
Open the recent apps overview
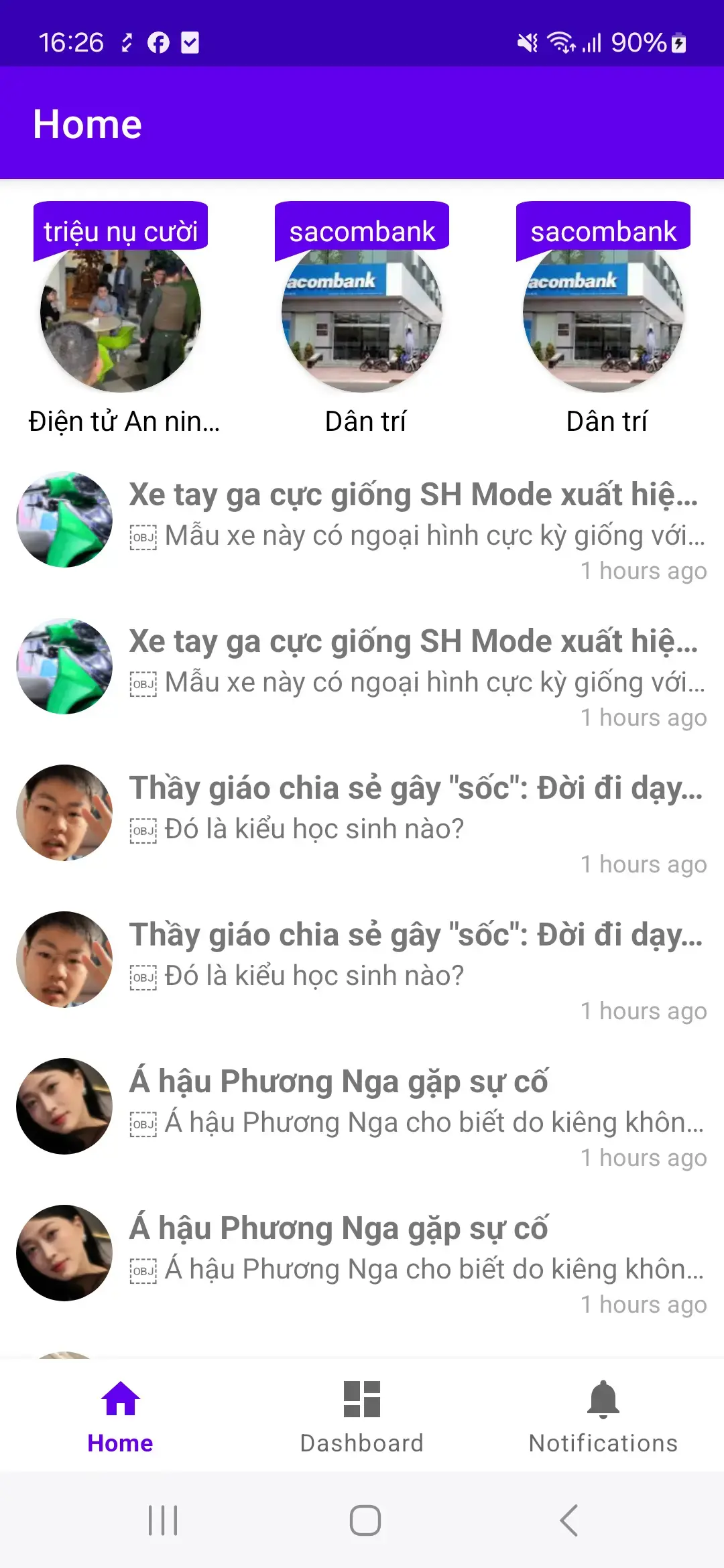pos(163,1520)
